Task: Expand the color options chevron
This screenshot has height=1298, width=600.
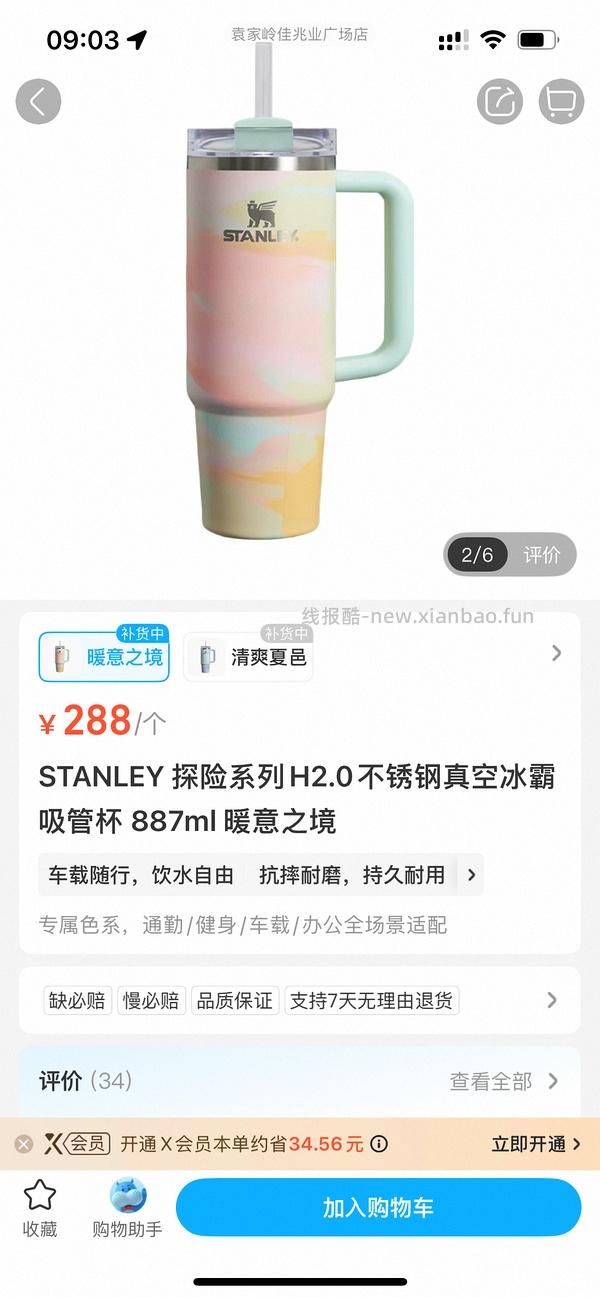Action: point(557,653)
